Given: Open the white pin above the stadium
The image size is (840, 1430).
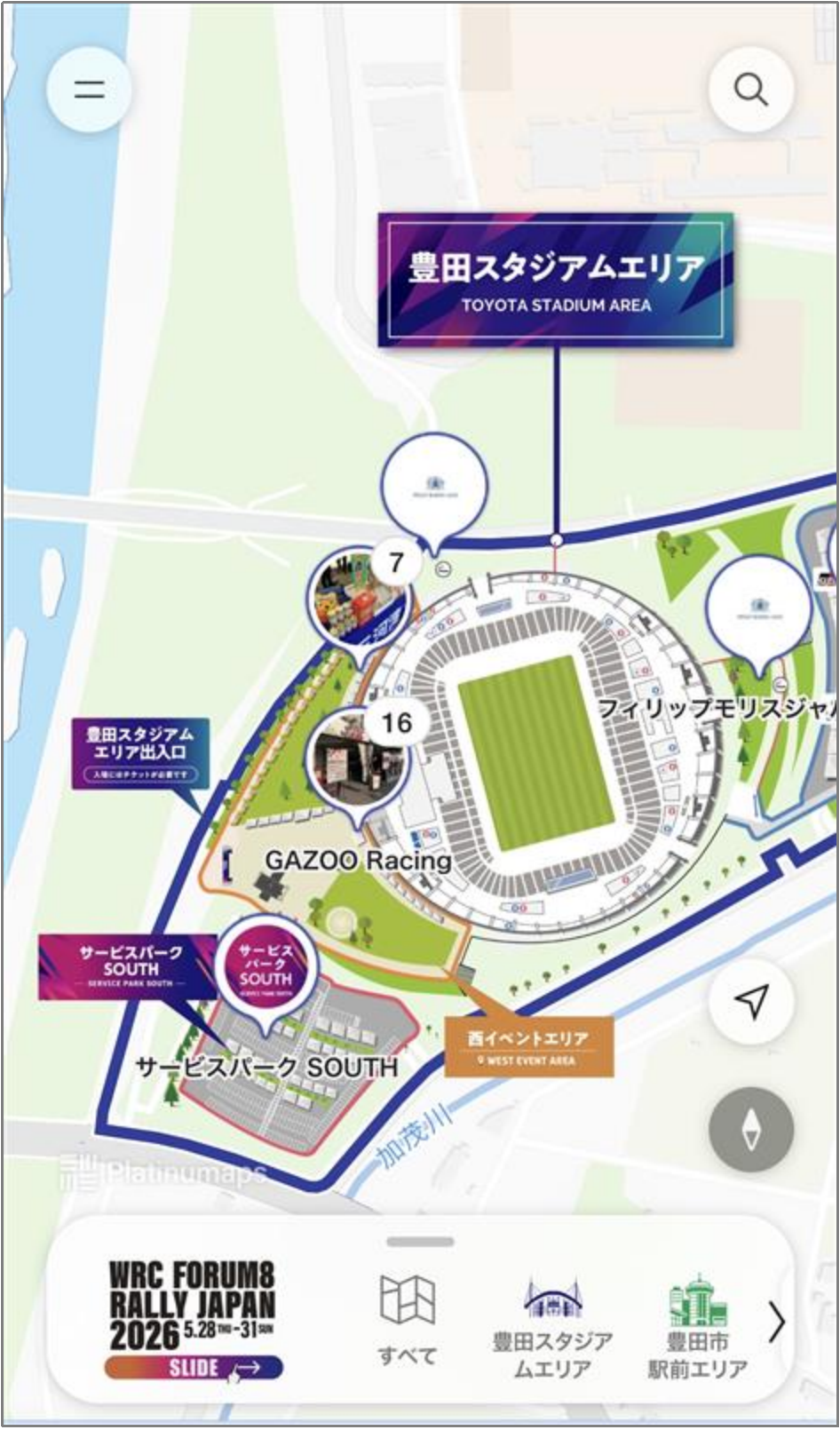Looking at the screenshot, I should [x=434, y=486].
